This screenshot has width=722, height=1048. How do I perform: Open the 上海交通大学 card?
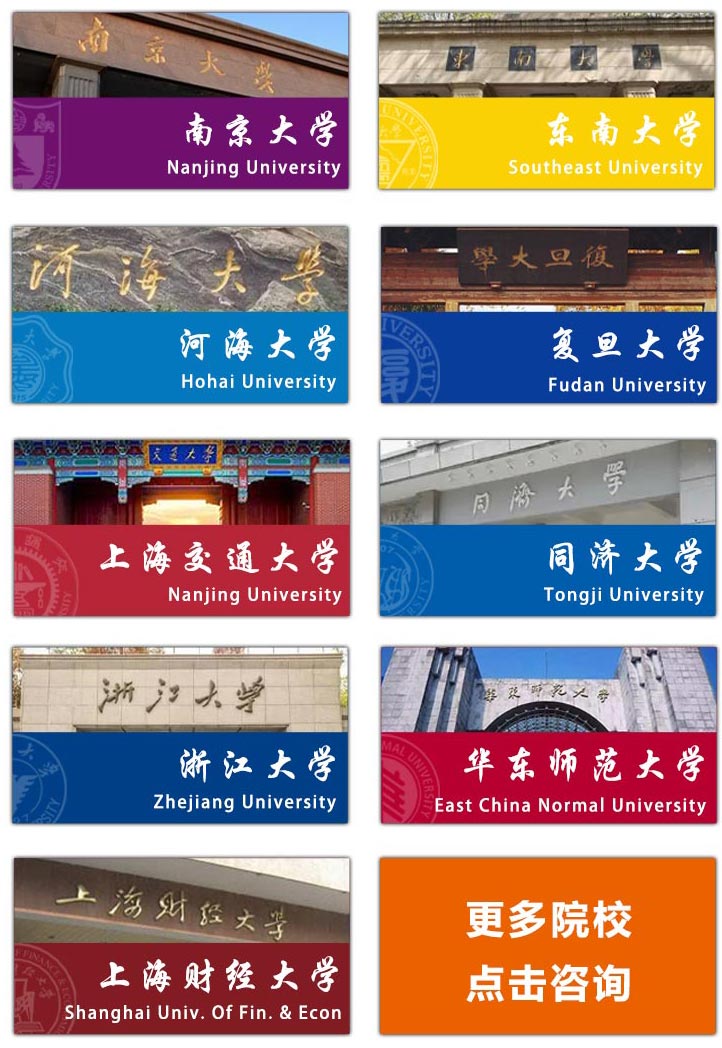click(x=181, y=527)
